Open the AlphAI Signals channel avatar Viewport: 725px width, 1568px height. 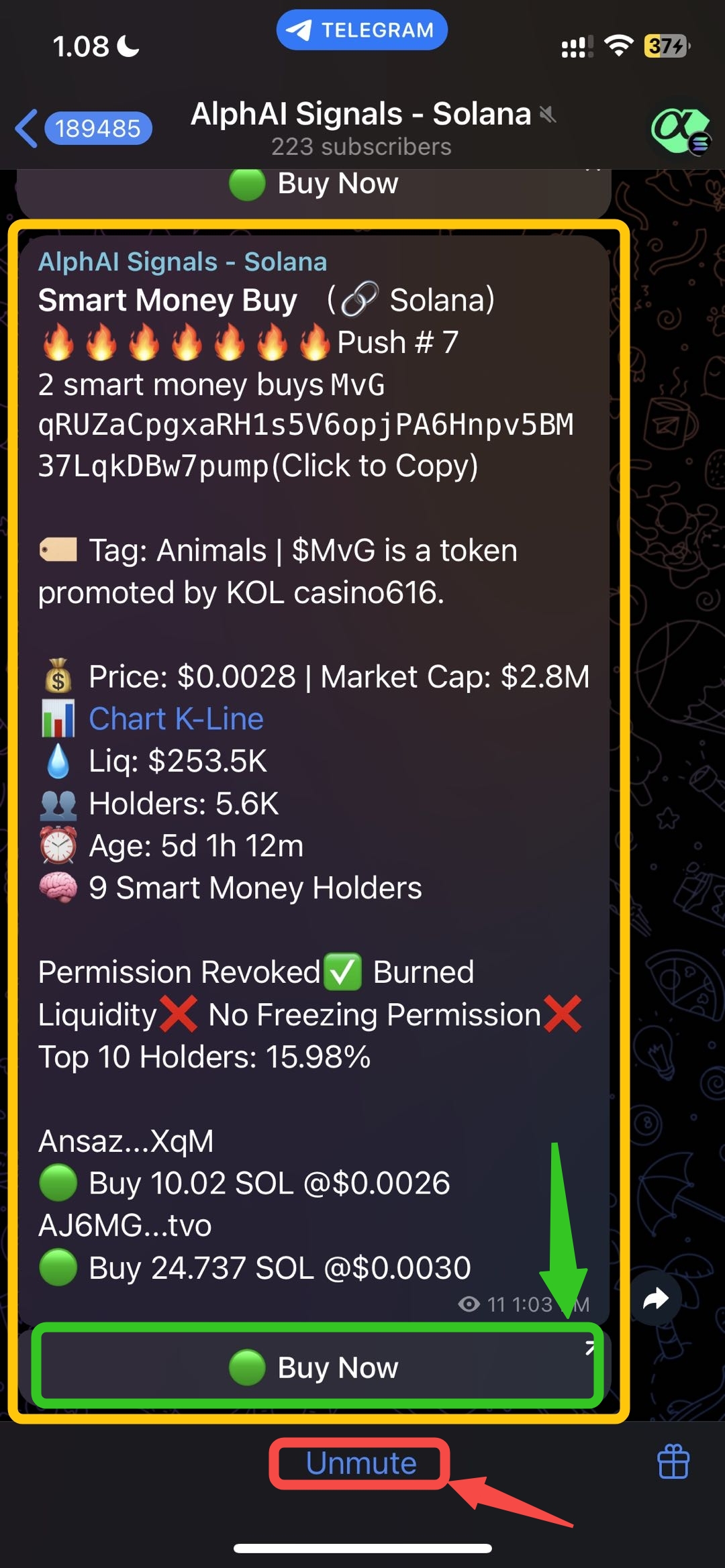pos(679,129)
